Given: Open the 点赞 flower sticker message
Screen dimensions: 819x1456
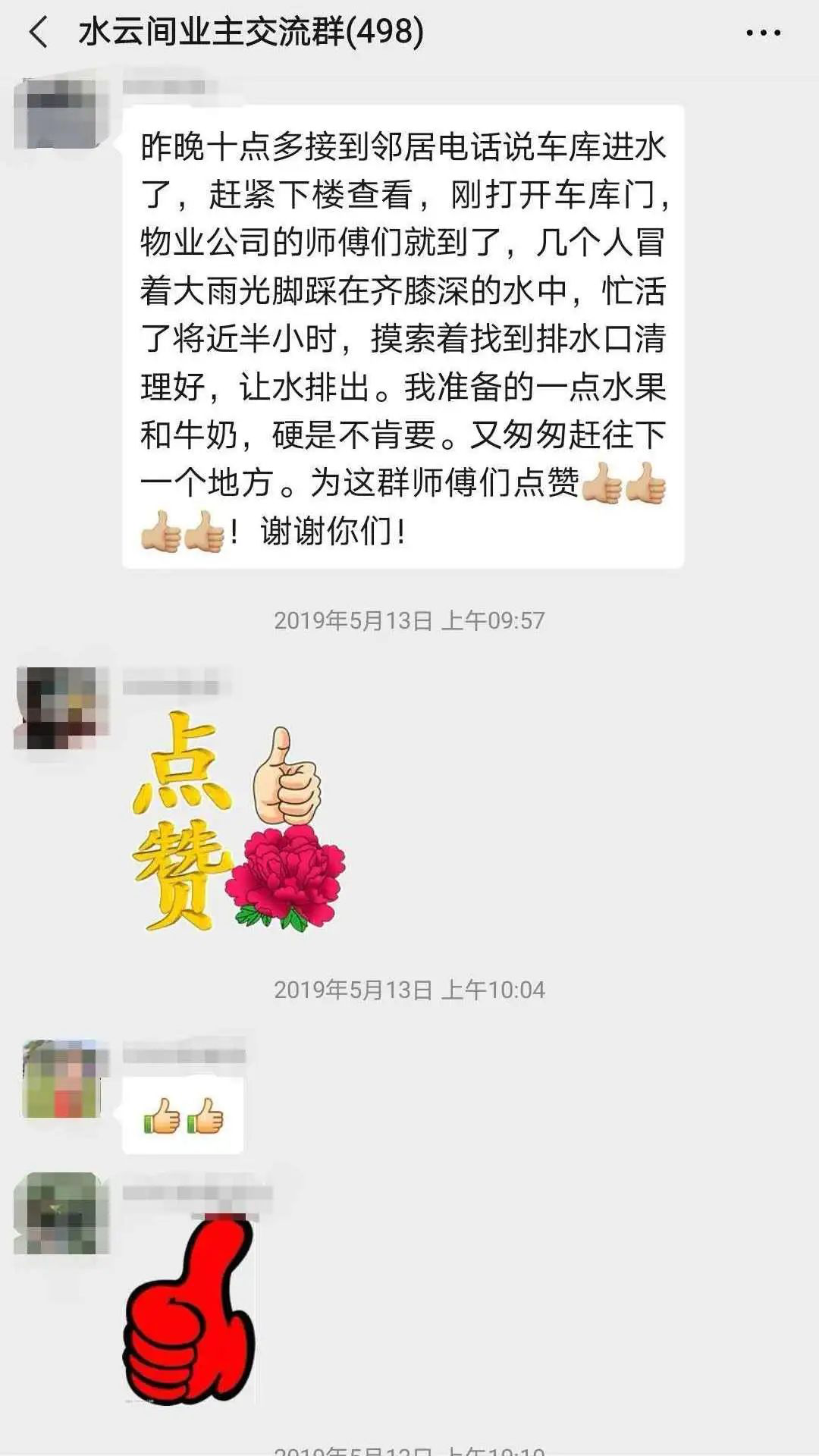Looking at the screenshot, I should pos(238,821).
